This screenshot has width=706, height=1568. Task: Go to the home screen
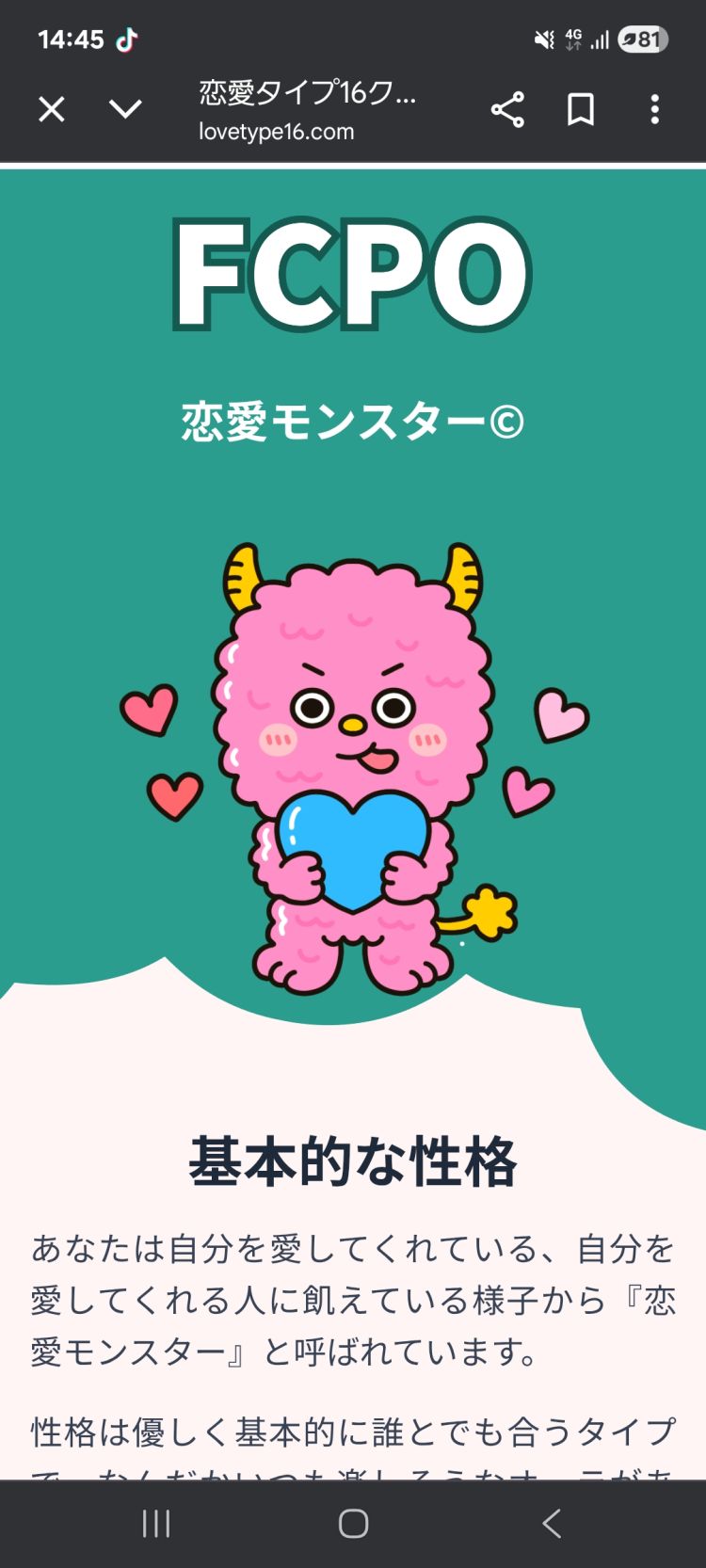pos(353,1523)
